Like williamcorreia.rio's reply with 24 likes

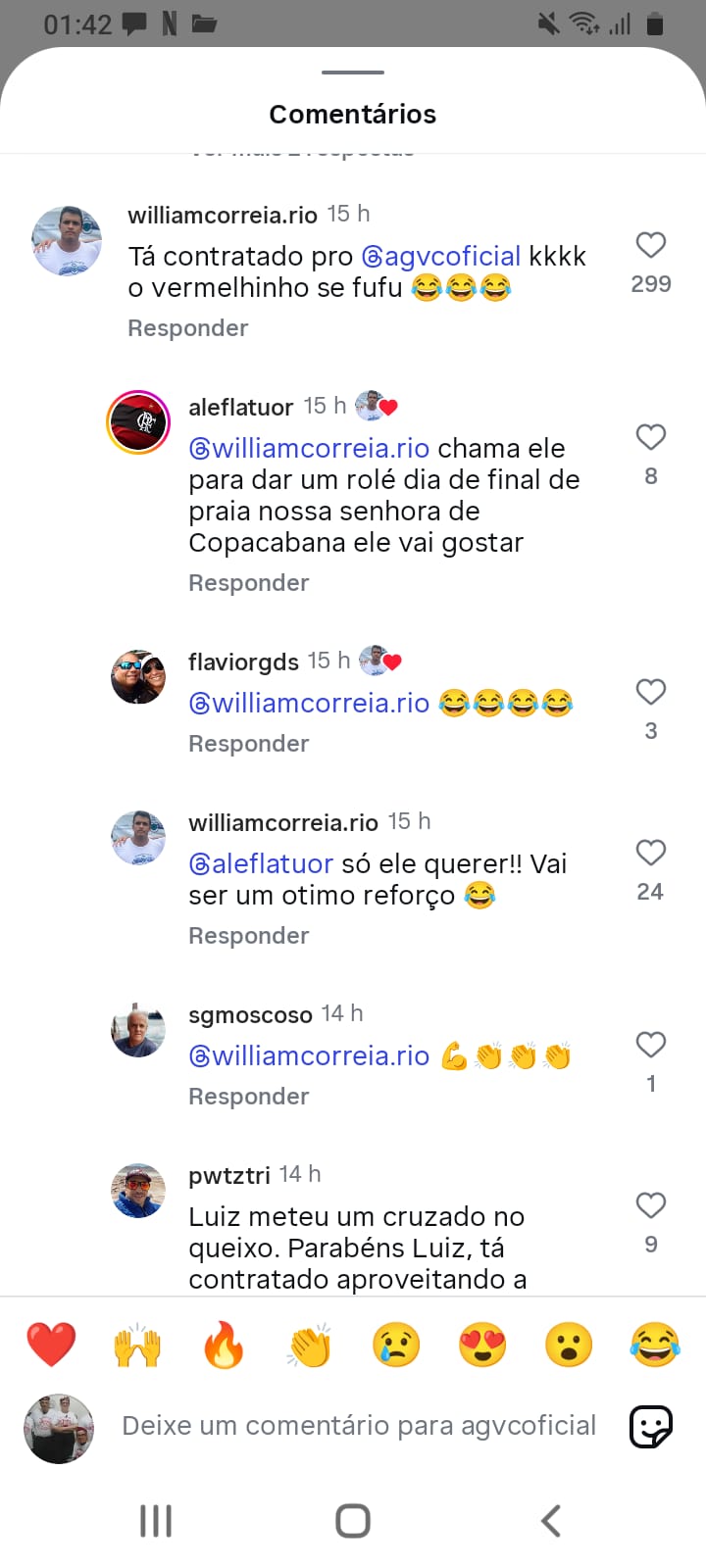click(x=651, y=853)
